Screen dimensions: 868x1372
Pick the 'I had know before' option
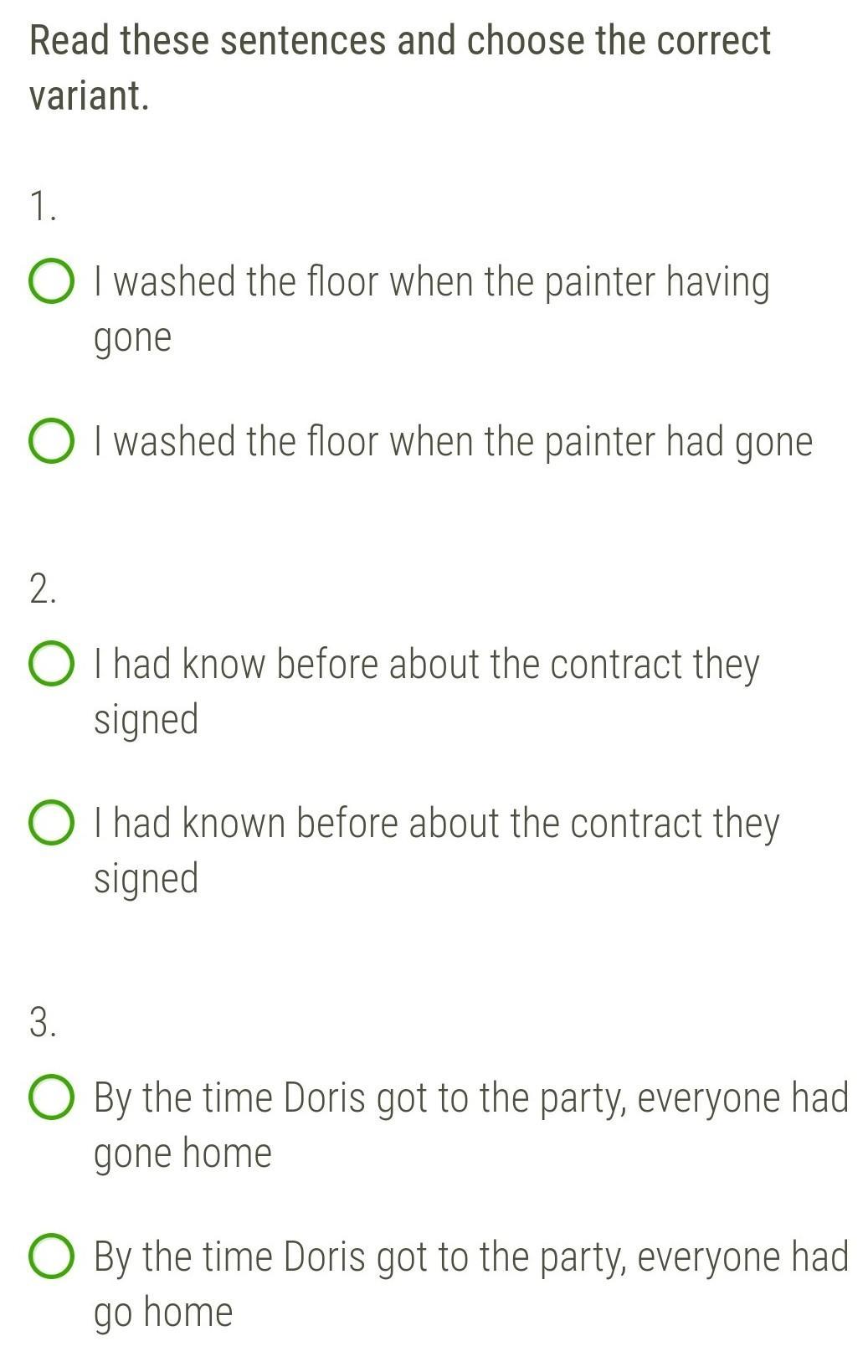50,665
